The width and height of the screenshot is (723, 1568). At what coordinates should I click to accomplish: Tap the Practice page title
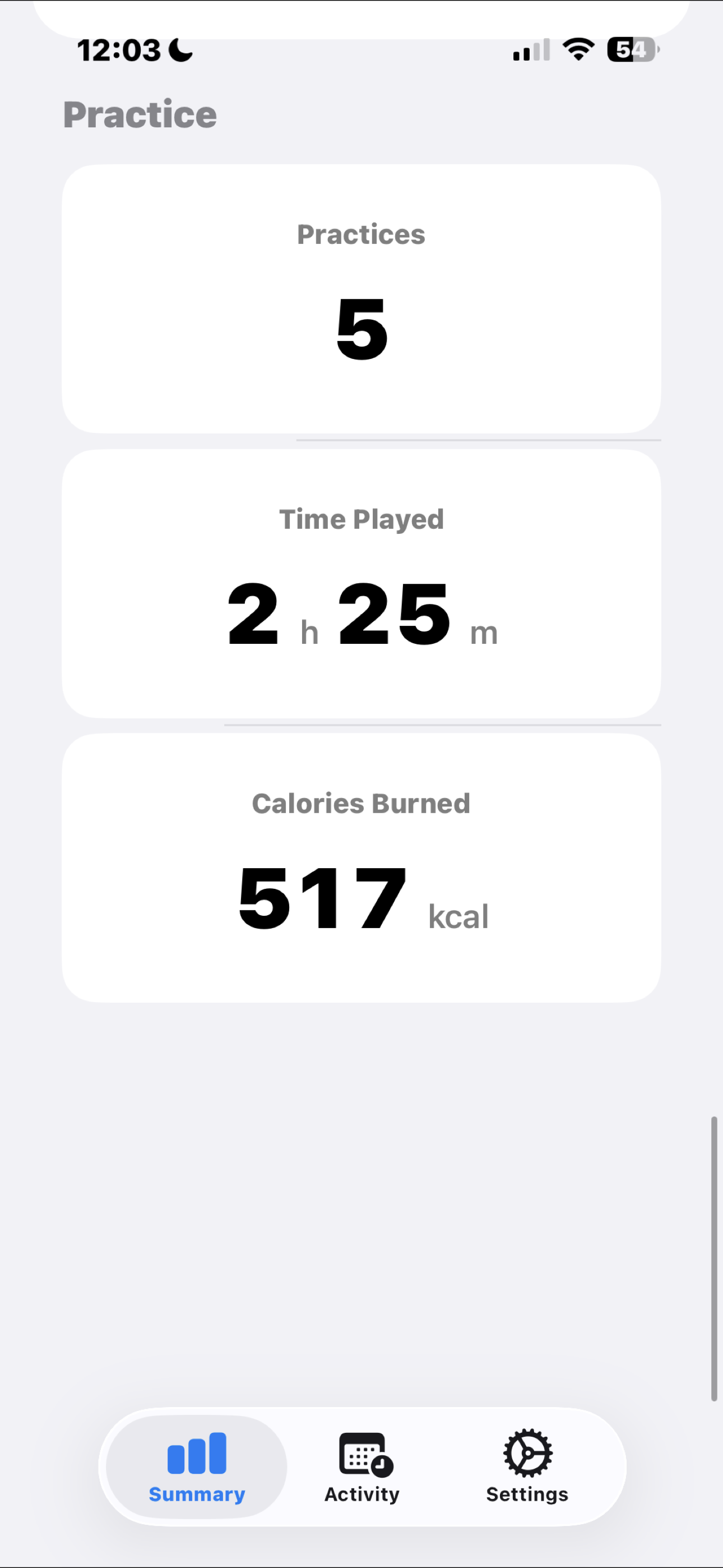140,114
